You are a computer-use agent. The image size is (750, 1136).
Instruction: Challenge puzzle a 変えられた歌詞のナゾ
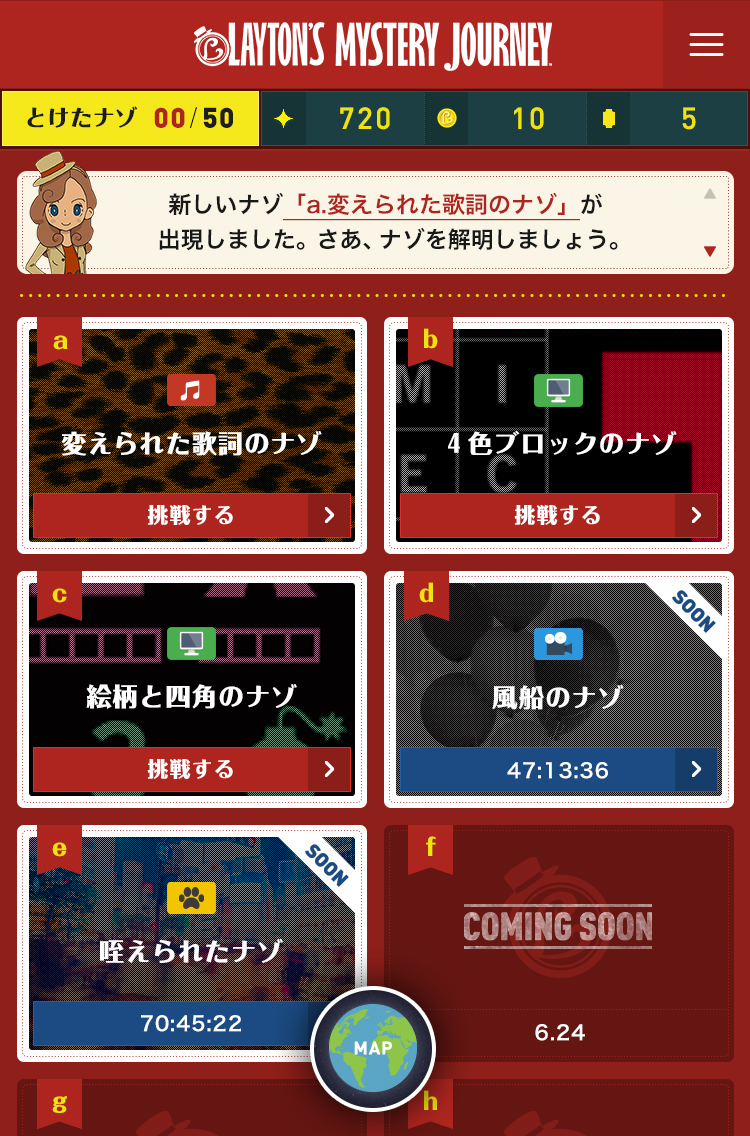tap(191, 515)
